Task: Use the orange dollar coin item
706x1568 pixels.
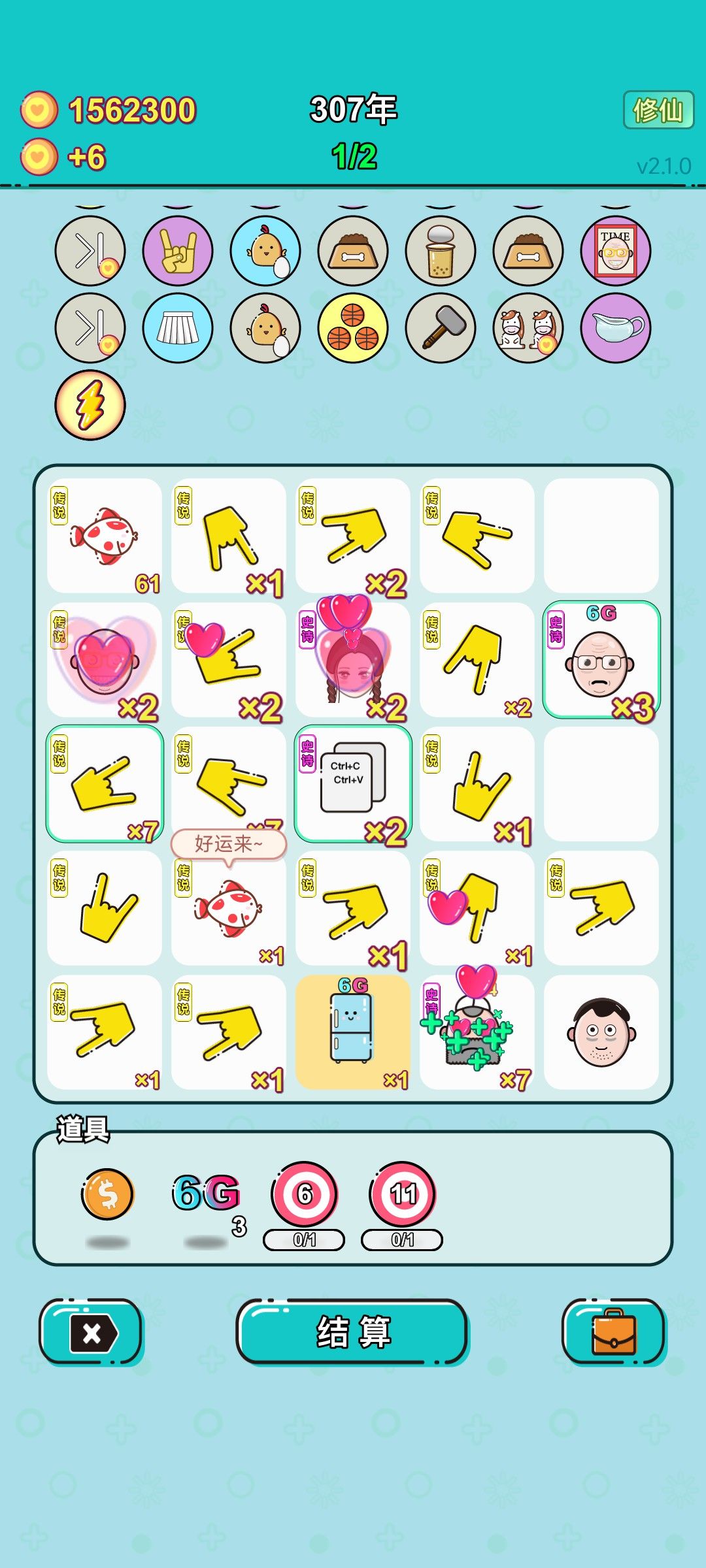Action: tap(108, 1194)
